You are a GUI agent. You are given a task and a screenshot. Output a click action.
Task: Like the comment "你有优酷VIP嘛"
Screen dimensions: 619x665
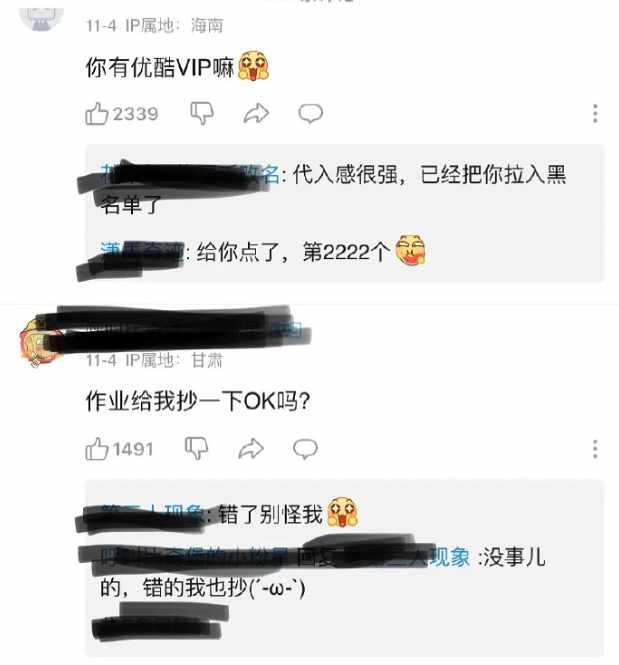98,114
